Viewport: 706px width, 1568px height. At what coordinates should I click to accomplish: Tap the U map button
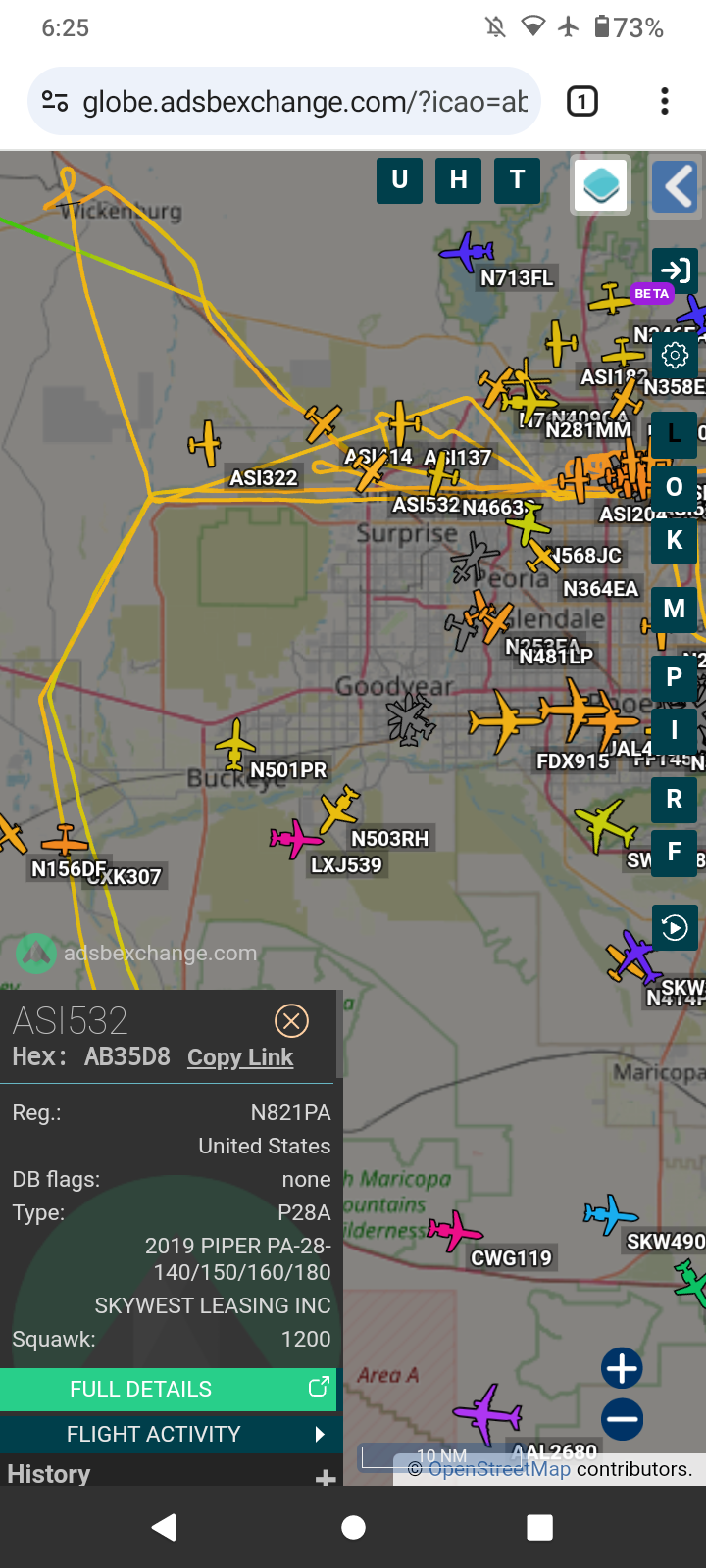pos(400,180)
